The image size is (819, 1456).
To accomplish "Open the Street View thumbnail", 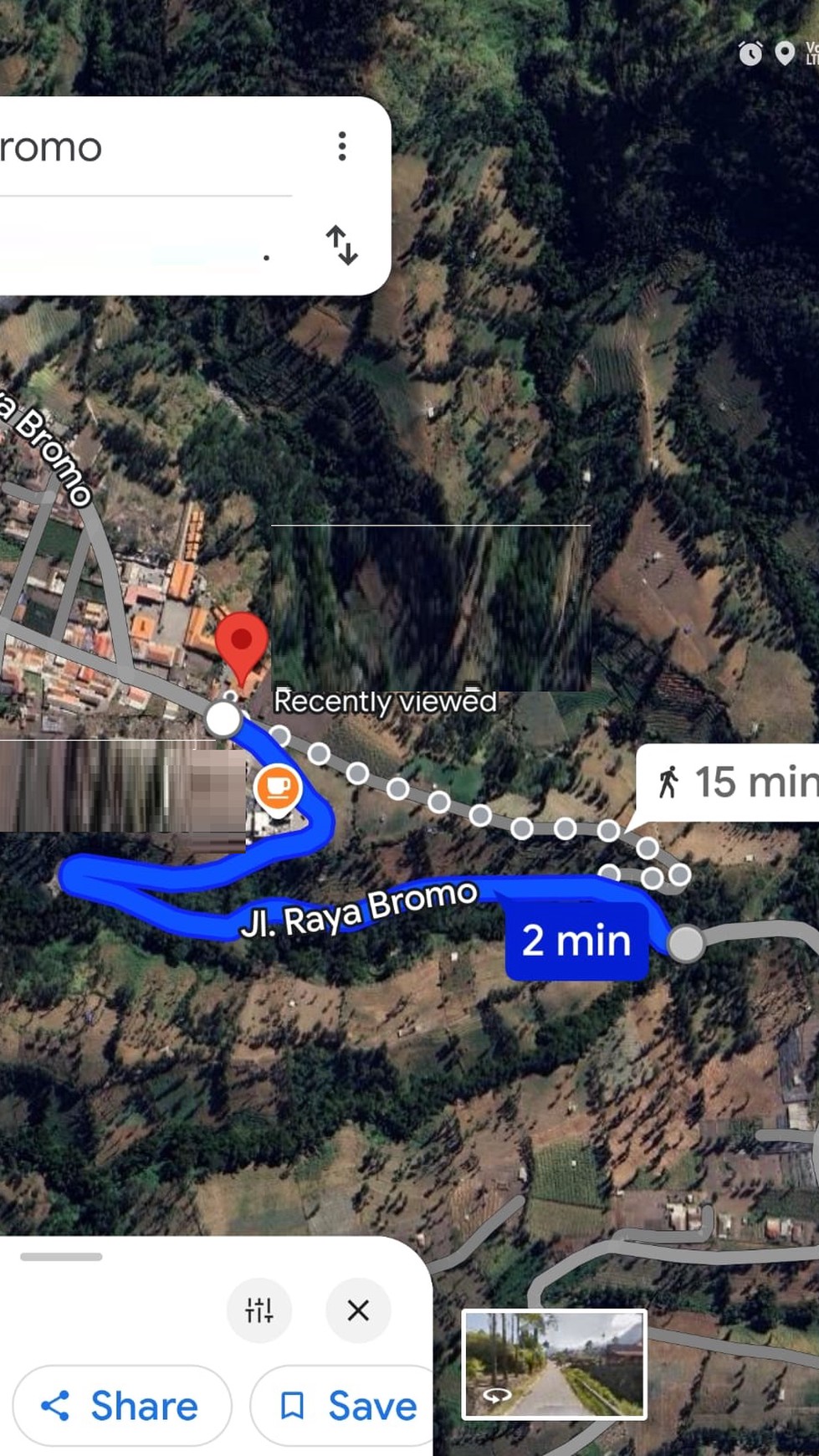I will click(554, 1364).
